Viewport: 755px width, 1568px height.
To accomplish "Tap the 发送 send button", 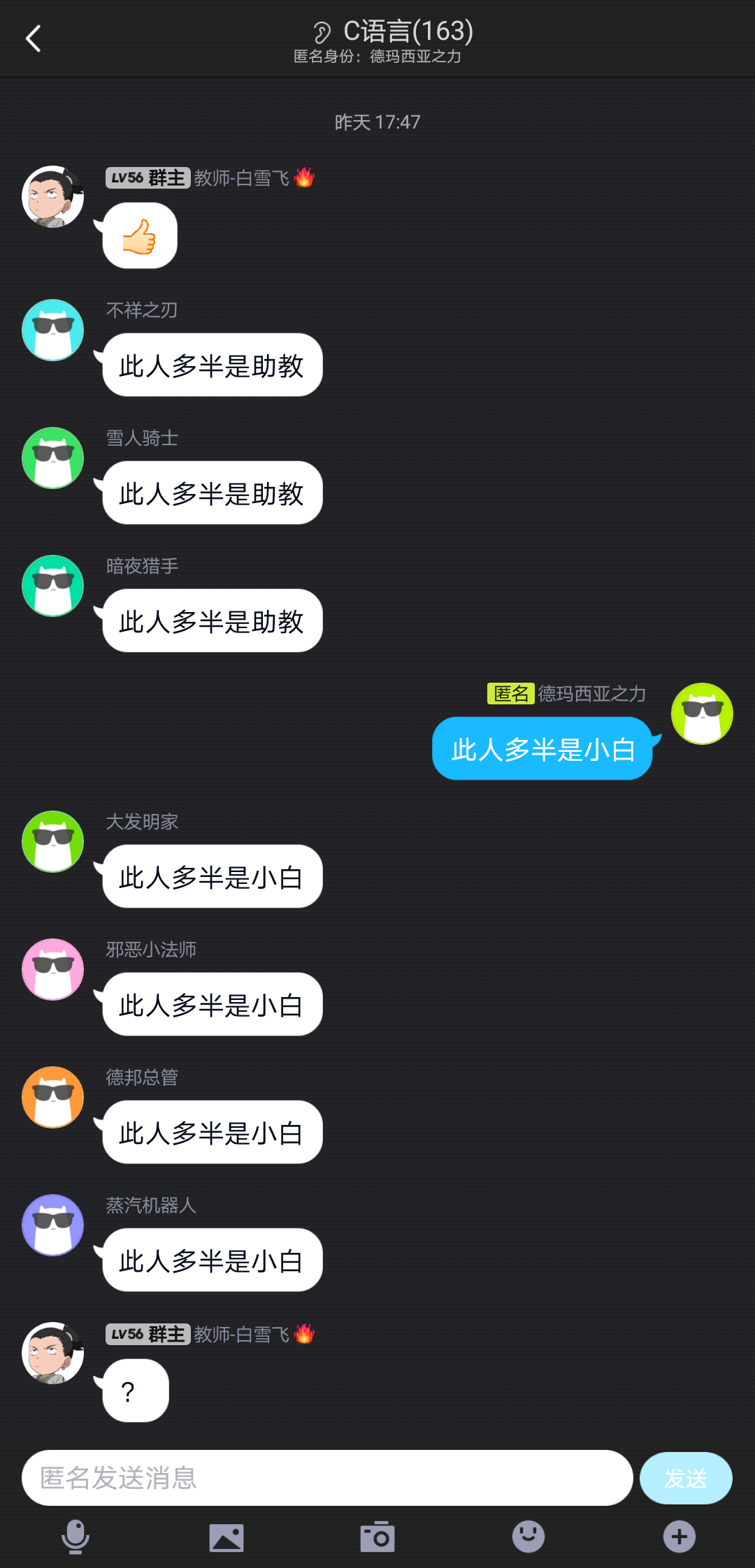I will point(685,1478).
